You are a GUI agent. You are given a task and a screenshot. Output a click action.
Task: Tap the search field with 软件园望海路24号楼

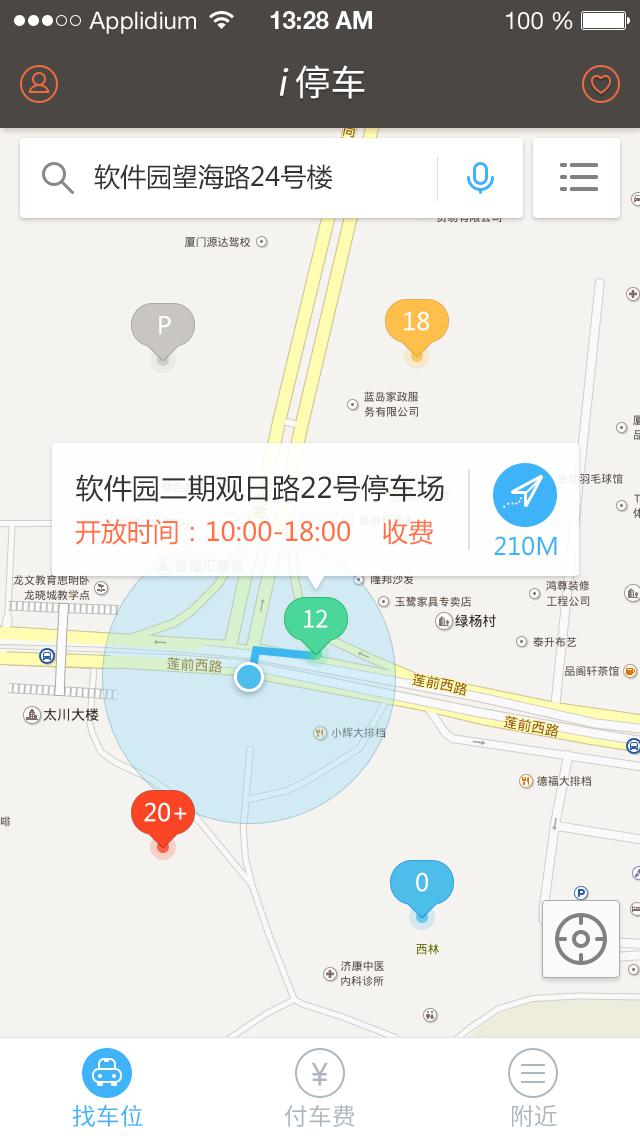coord(240,178)
